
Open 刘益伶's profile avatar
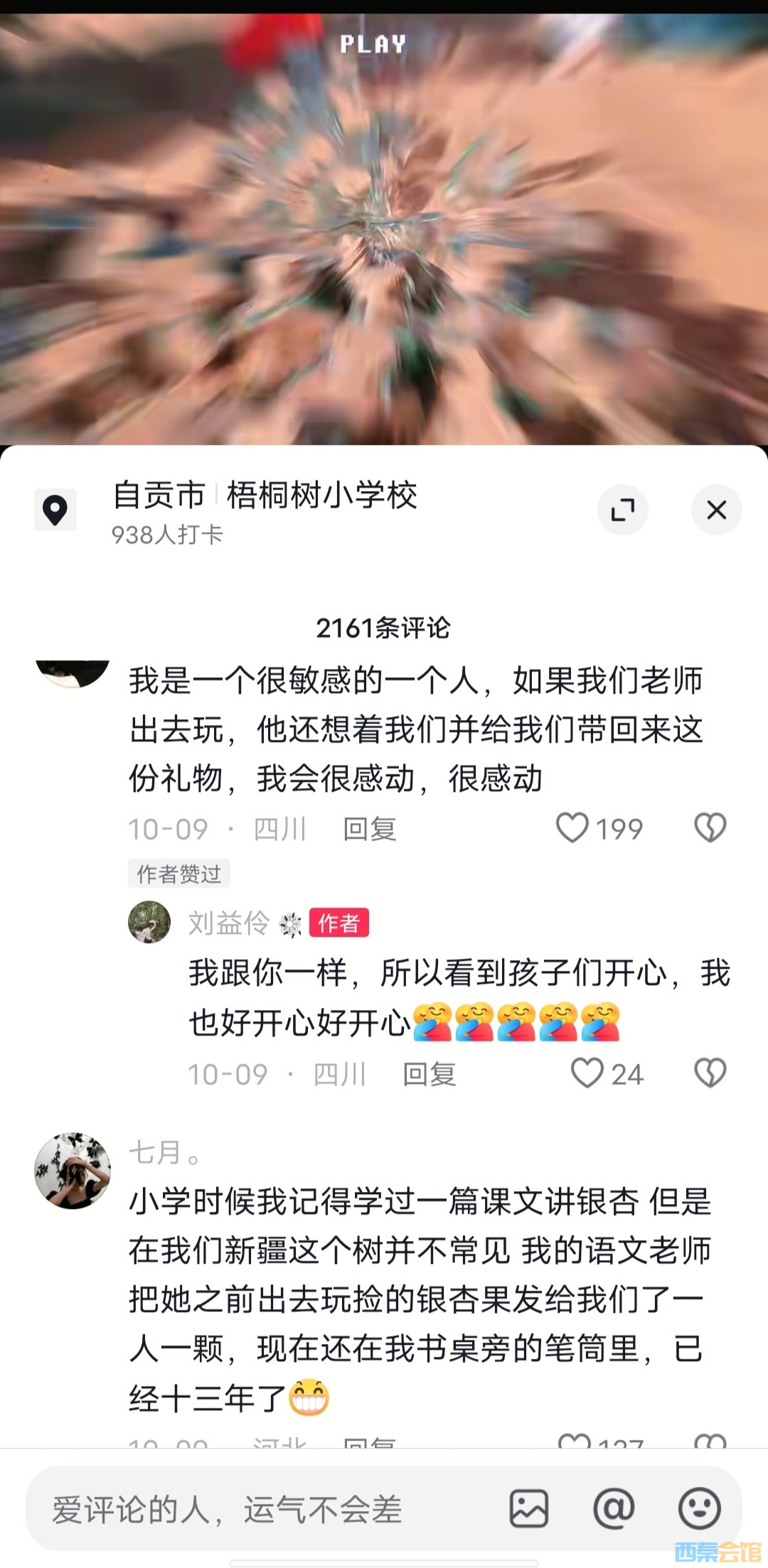pyautogui.click(x=149, y=922)
